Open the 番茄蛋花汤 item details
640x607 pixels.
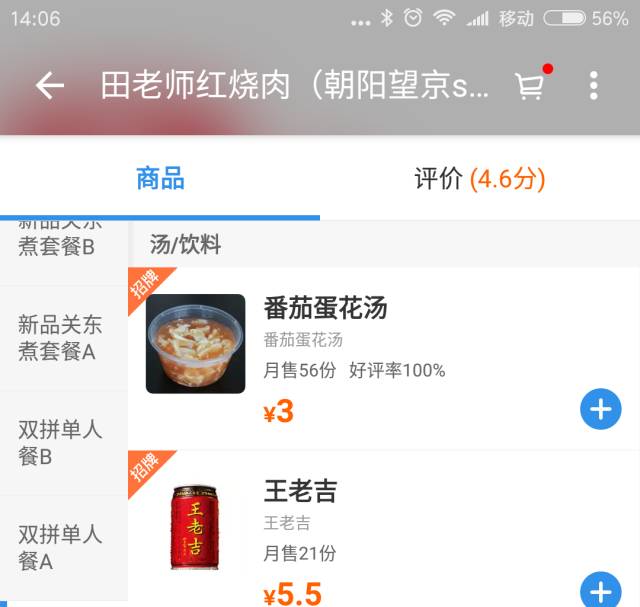[x=325, y=308]
